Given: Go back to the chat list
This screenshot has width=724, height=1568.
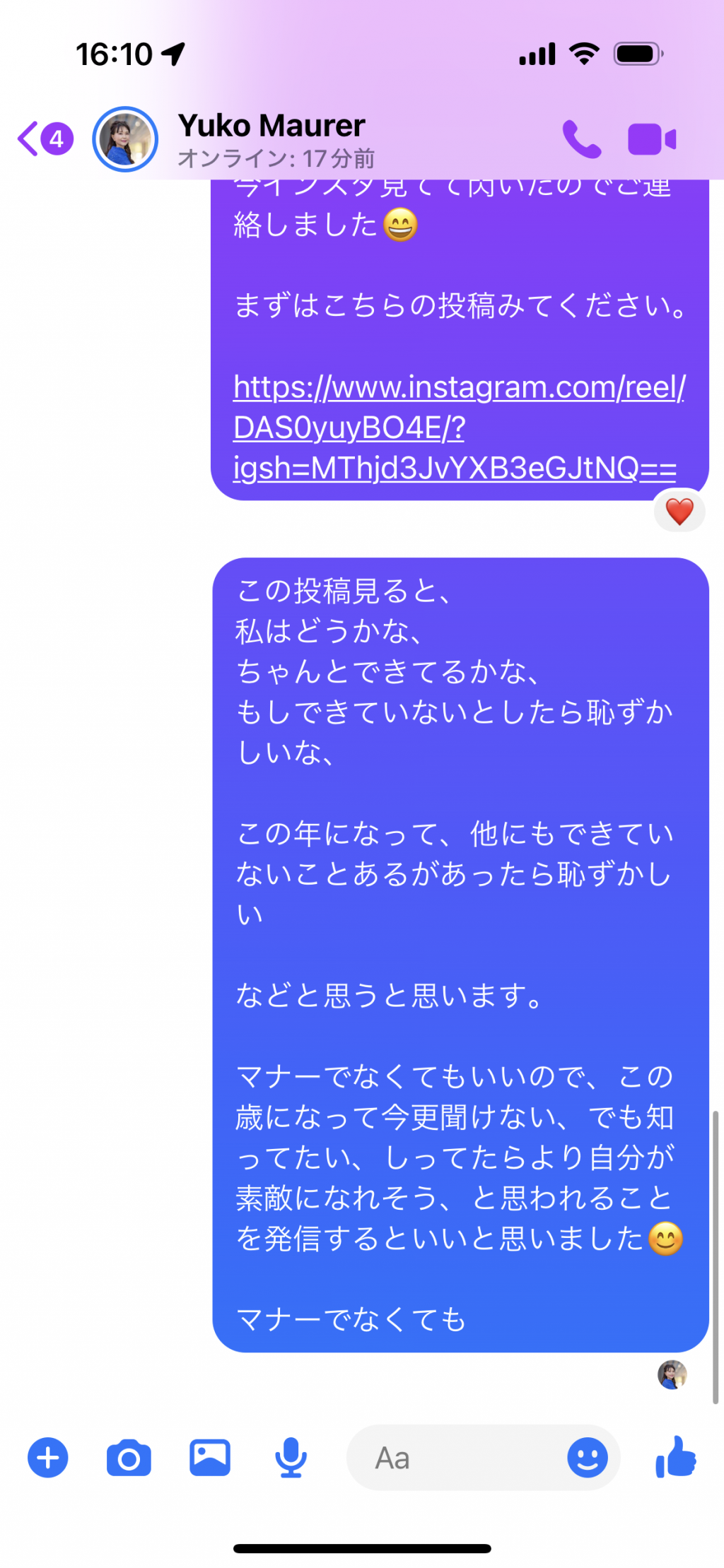Looking at the screenshot, I should [45, 139].
